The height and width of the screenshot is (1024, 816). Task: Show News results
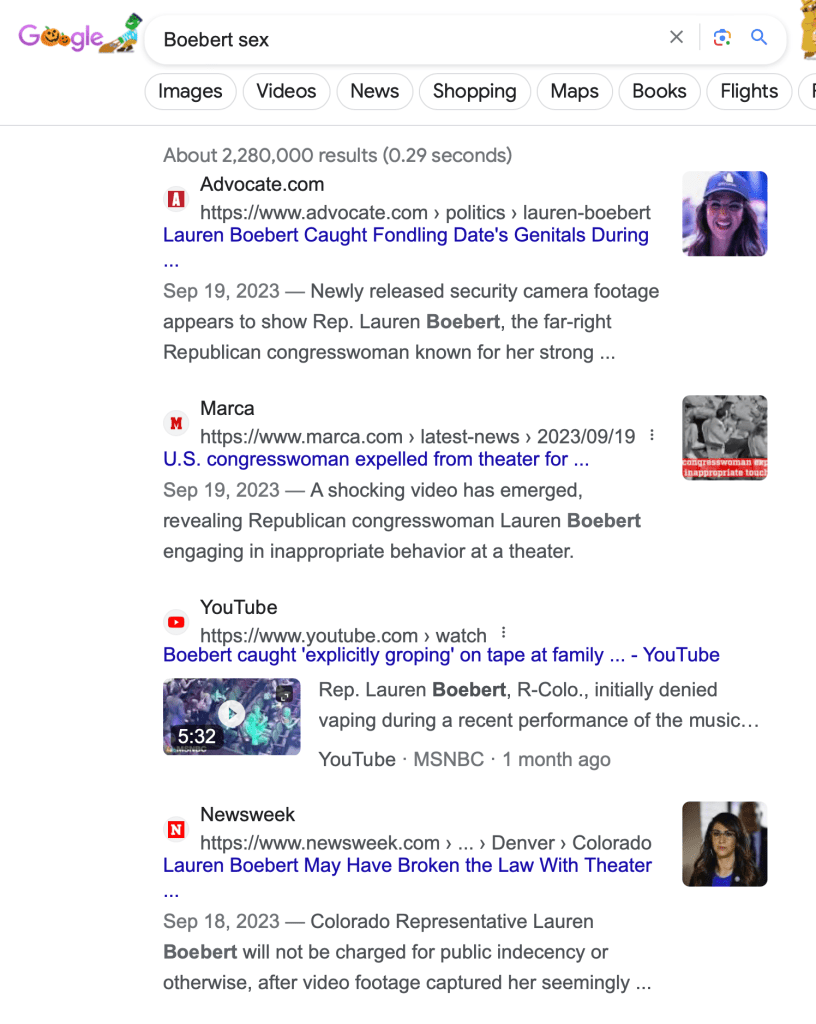[374, 91]
